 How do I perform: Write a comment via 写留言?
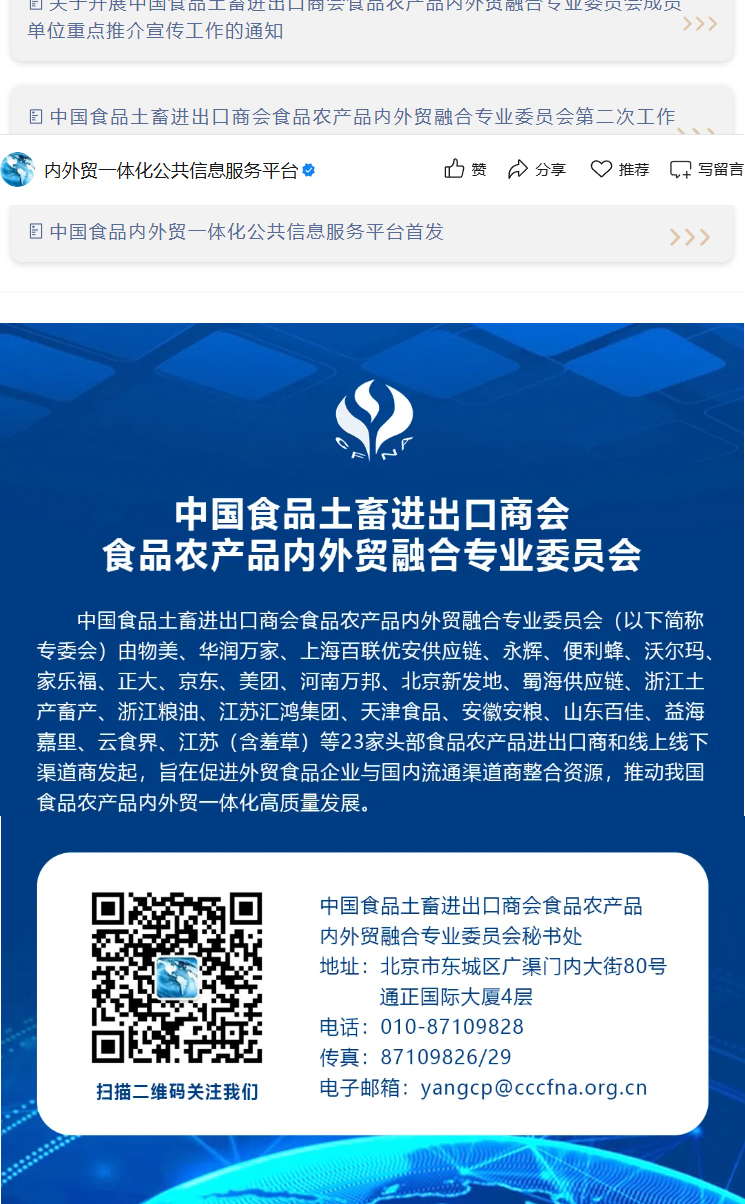(706, 169)
